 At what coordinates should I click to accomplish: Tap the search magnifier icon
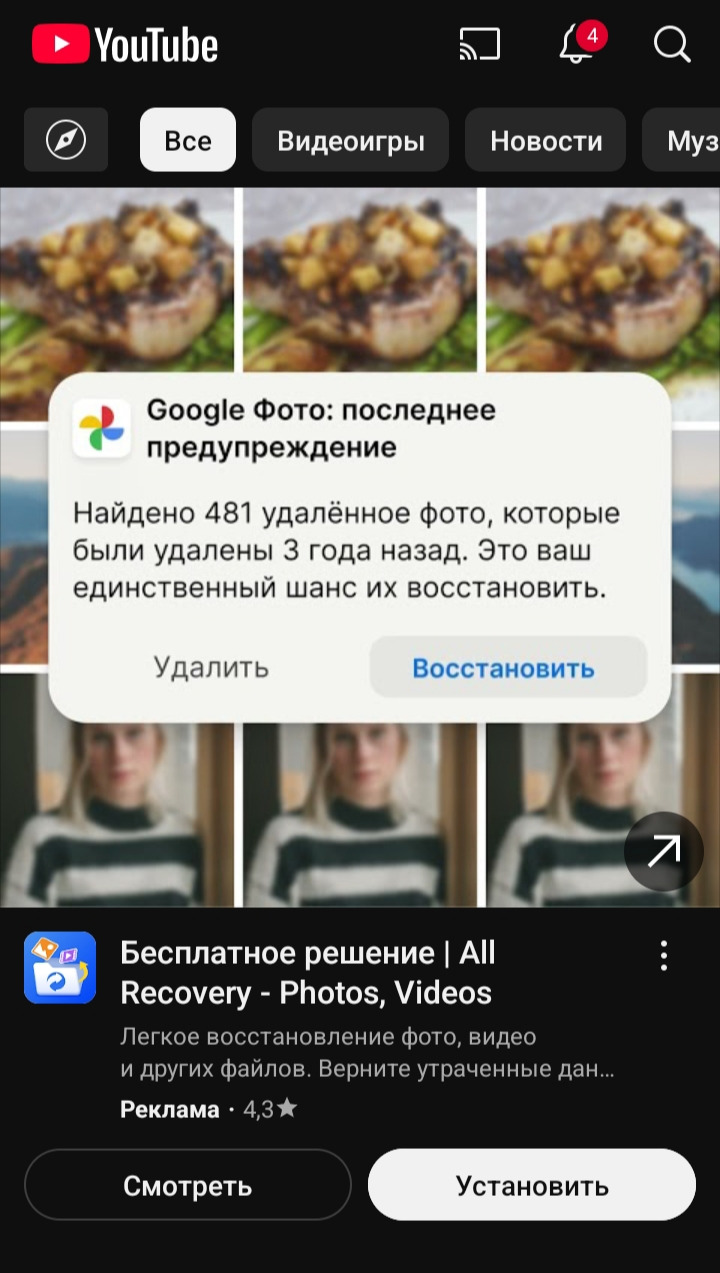point(672,45)
